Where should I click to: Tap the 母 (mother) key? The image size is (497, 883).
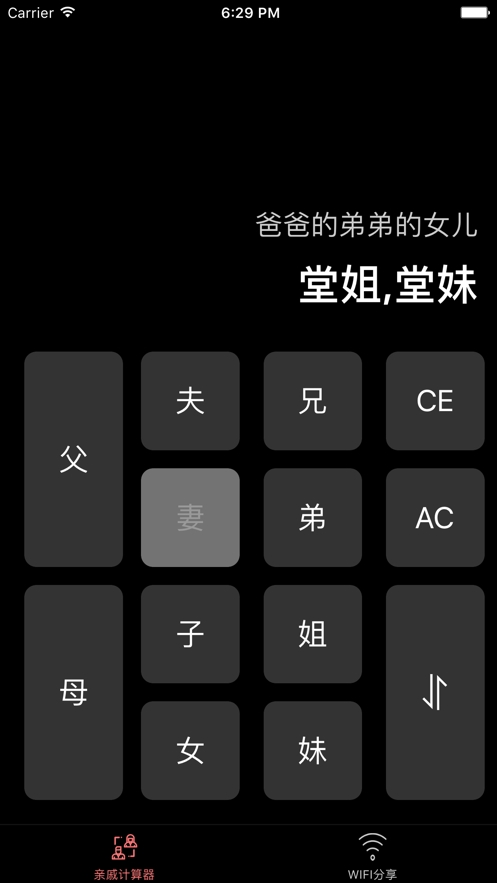(74, 692)
